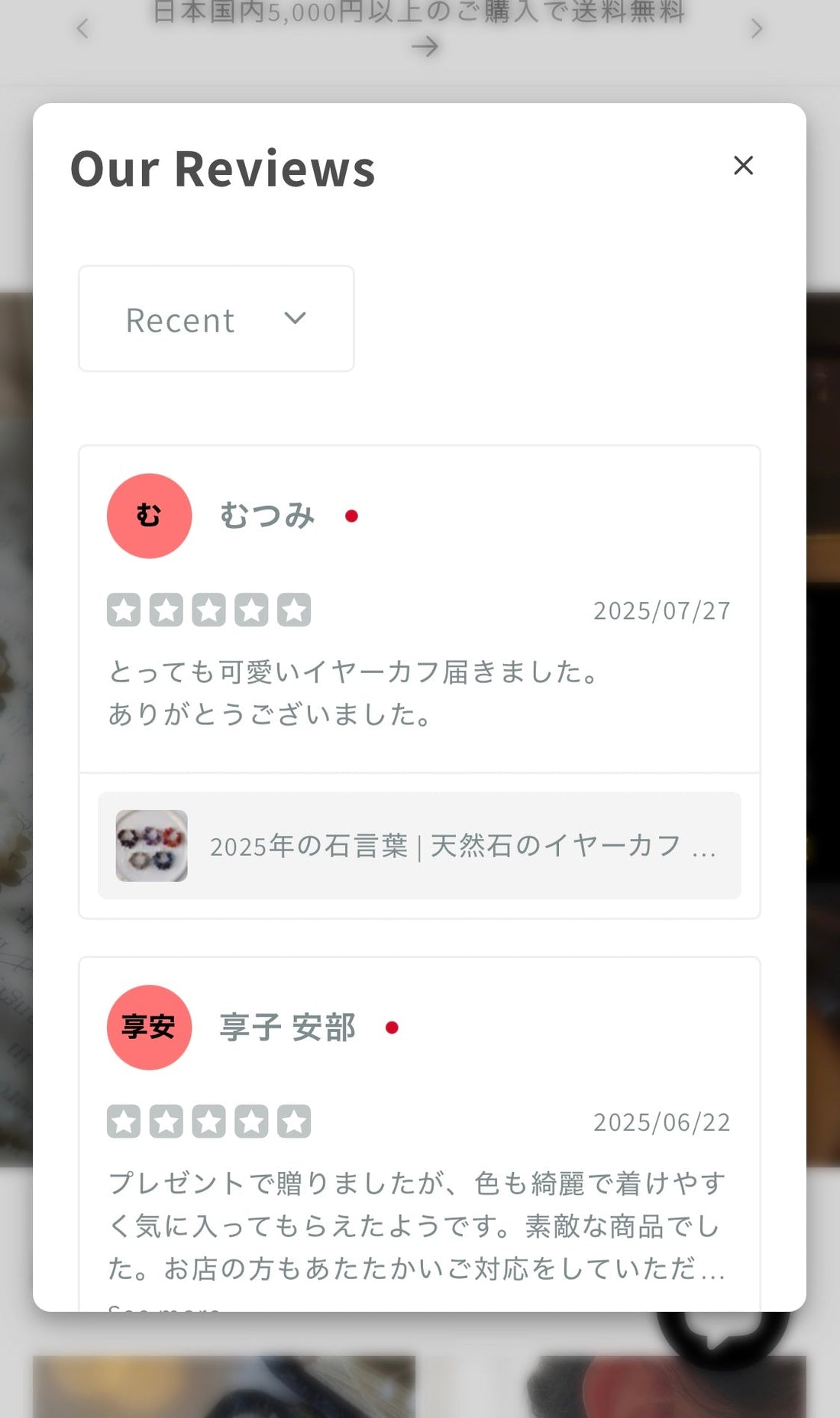The height and width of the screenshot is (1418, 840).
Task: Click 享子 安部's avatar circle
Action: click(x=148, y=1026)
